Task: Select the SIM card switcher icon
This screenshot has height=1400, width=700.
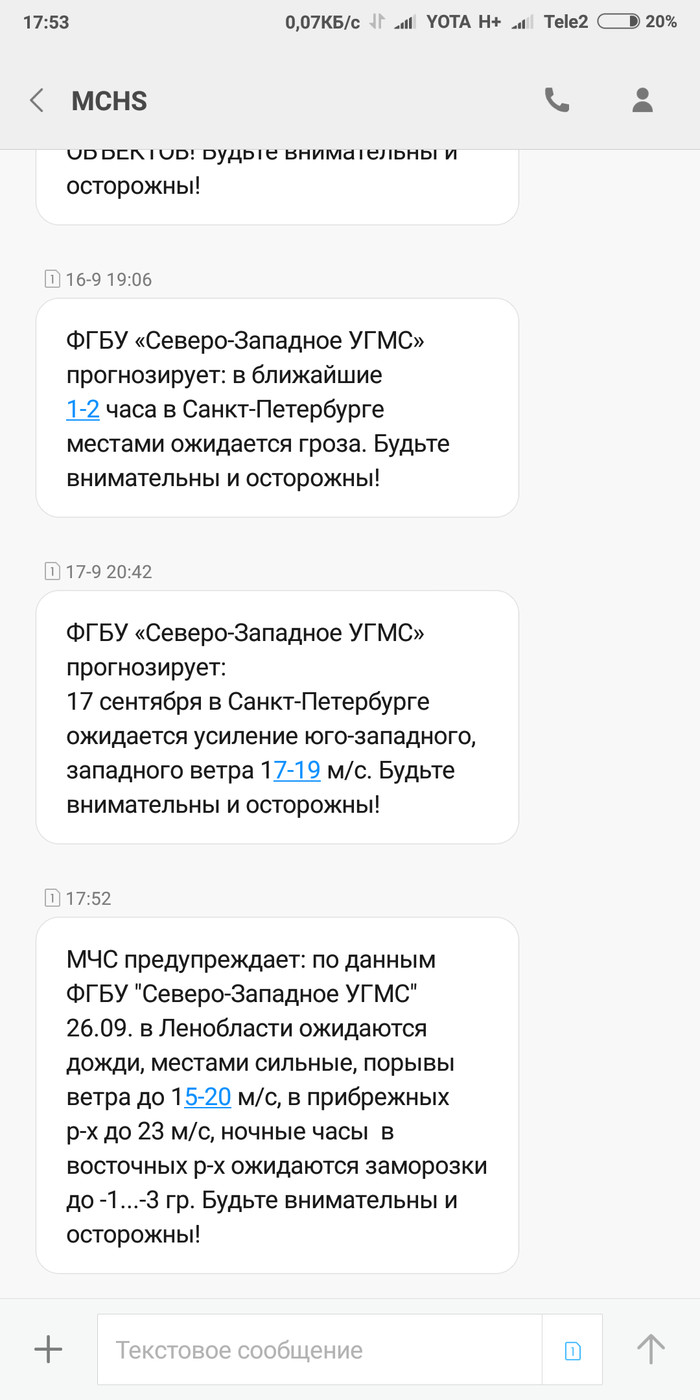Action: [x=573, y=1351]
